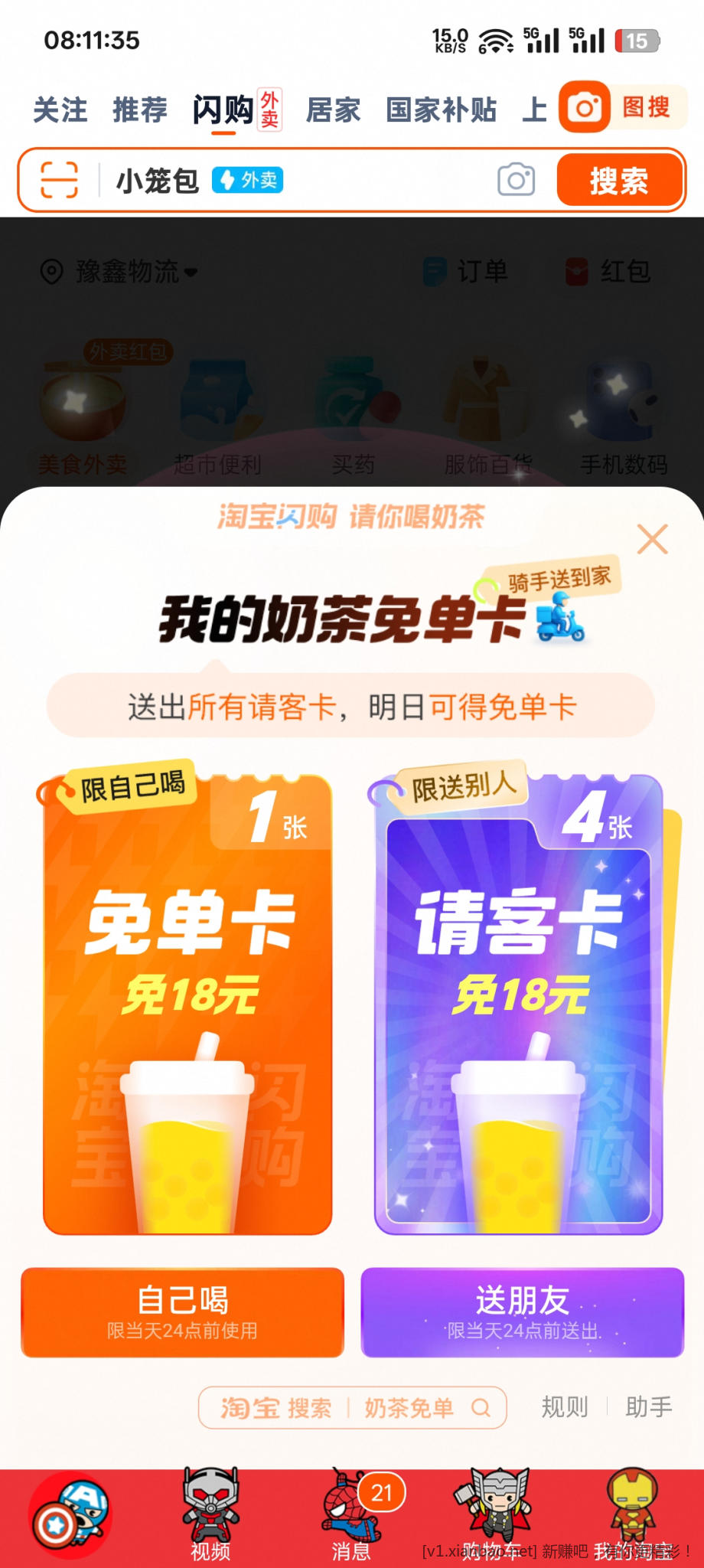Open the 规则 rules link
This screenshot has width=704, height=1568.
(x=565, y=1407)
